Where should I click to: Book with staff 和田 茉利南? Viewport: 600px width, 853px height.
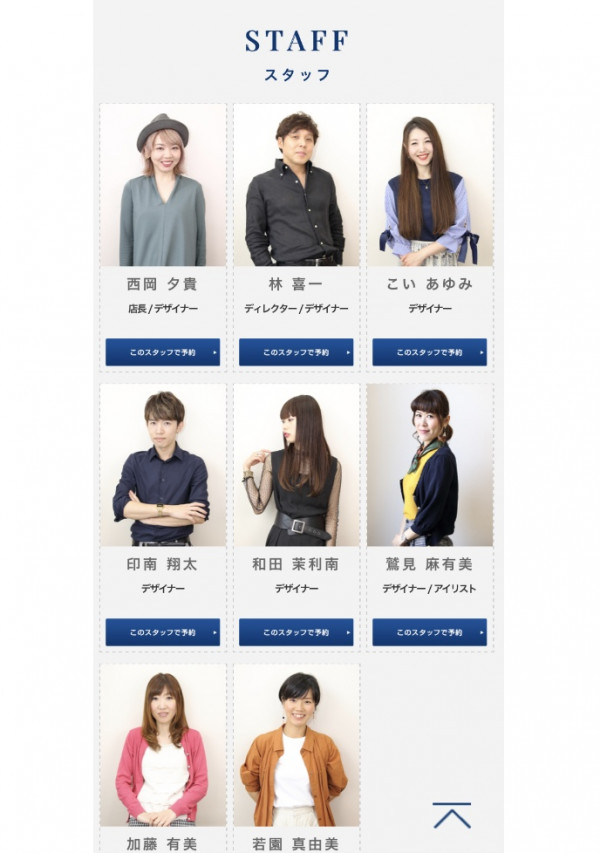coord(296,632)
